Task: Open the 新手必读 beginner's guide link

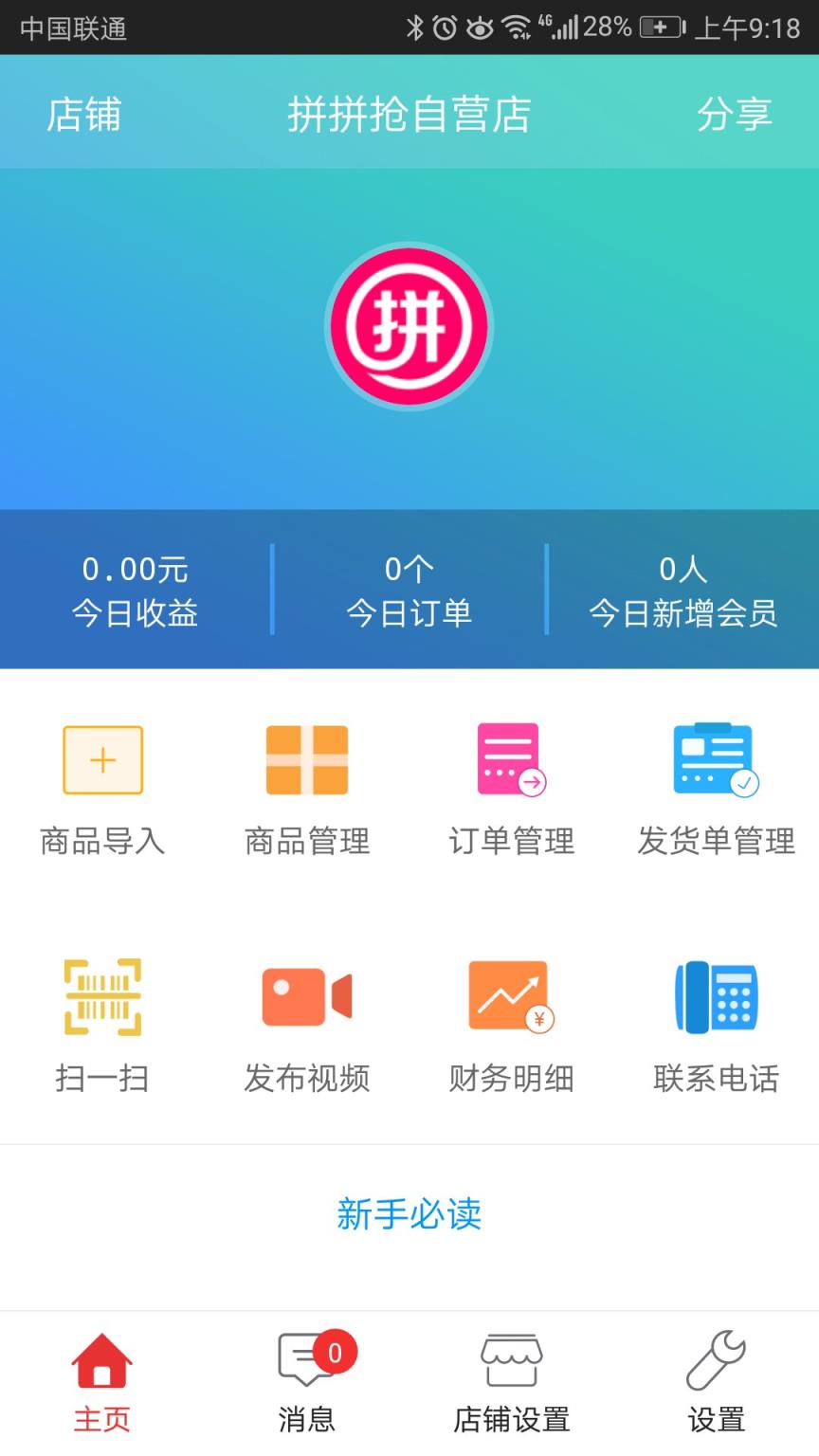Action: click(x=409, y=1213)
